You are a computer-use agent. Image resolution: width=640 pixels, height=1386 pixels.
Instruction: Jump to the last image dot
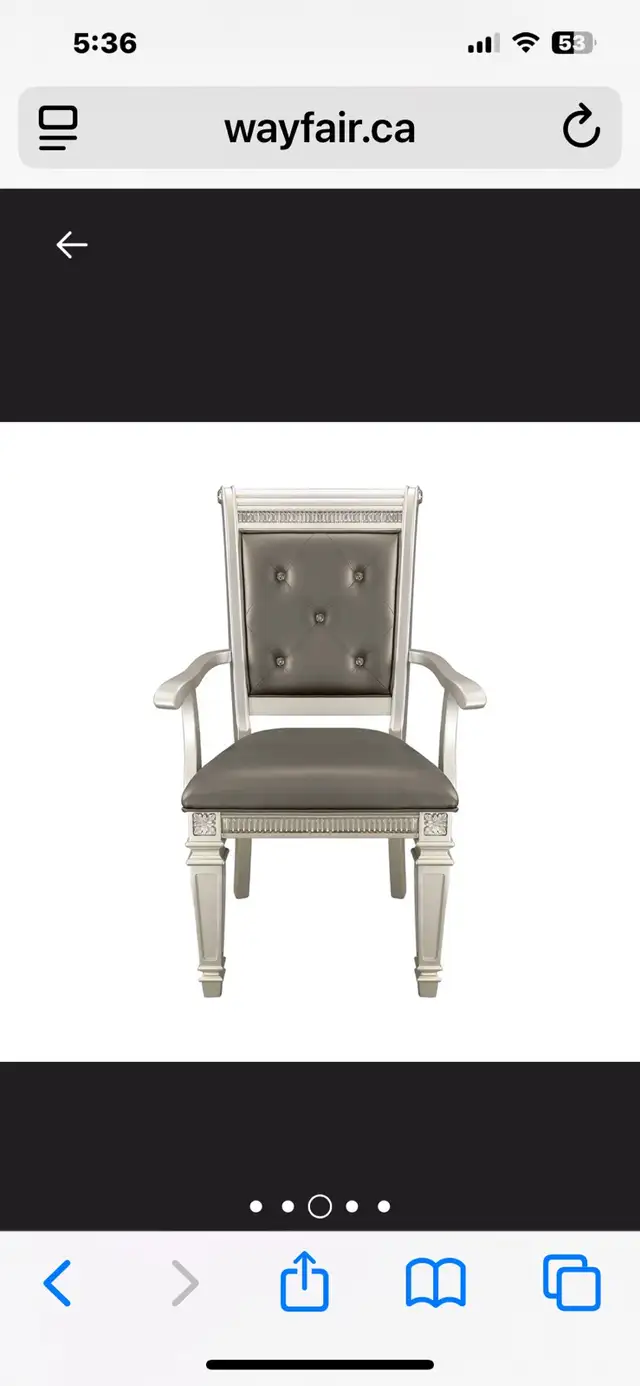[x=384, y=1207]
